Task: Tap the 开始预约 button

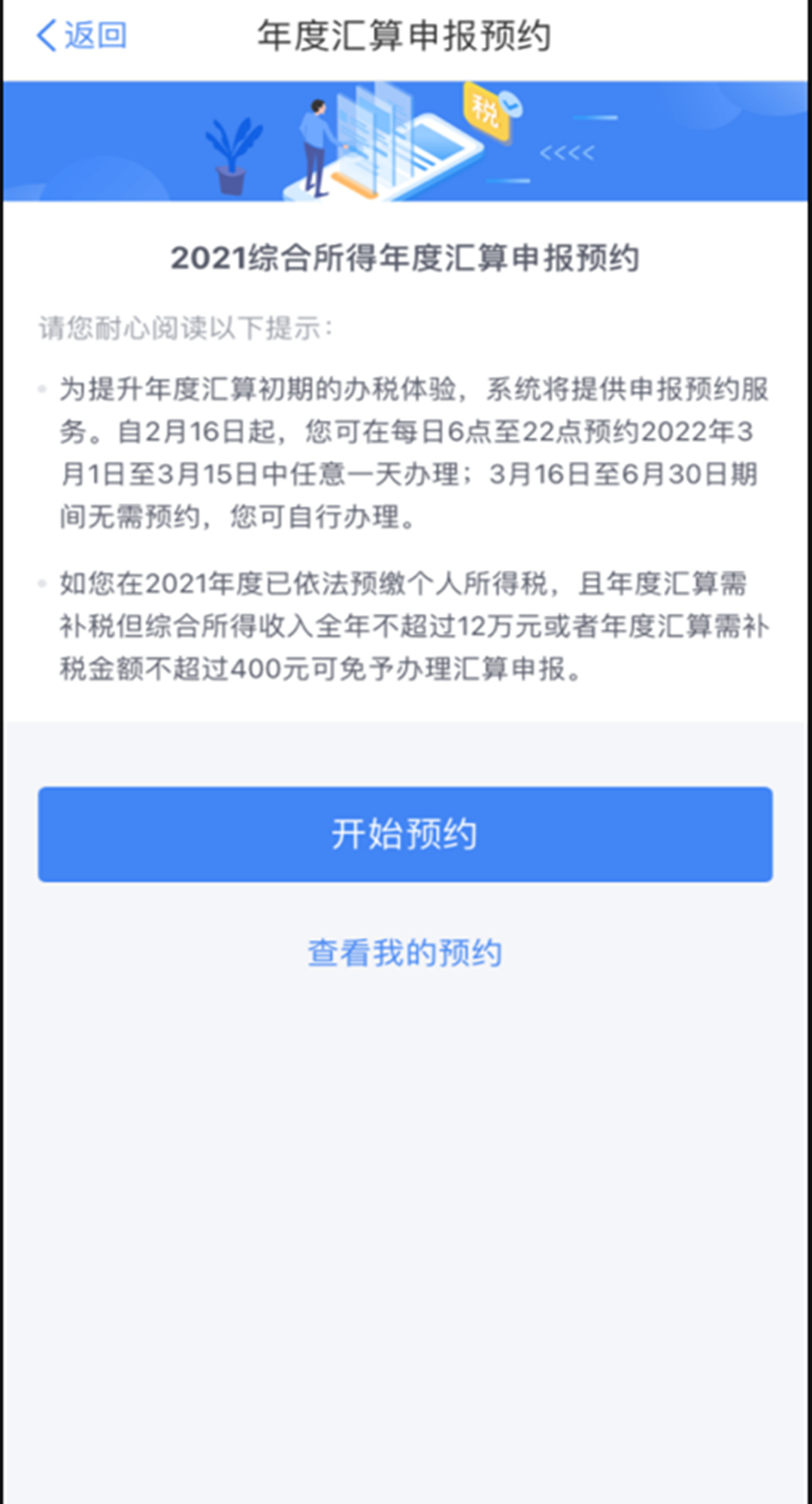Action: pos(405,834)
